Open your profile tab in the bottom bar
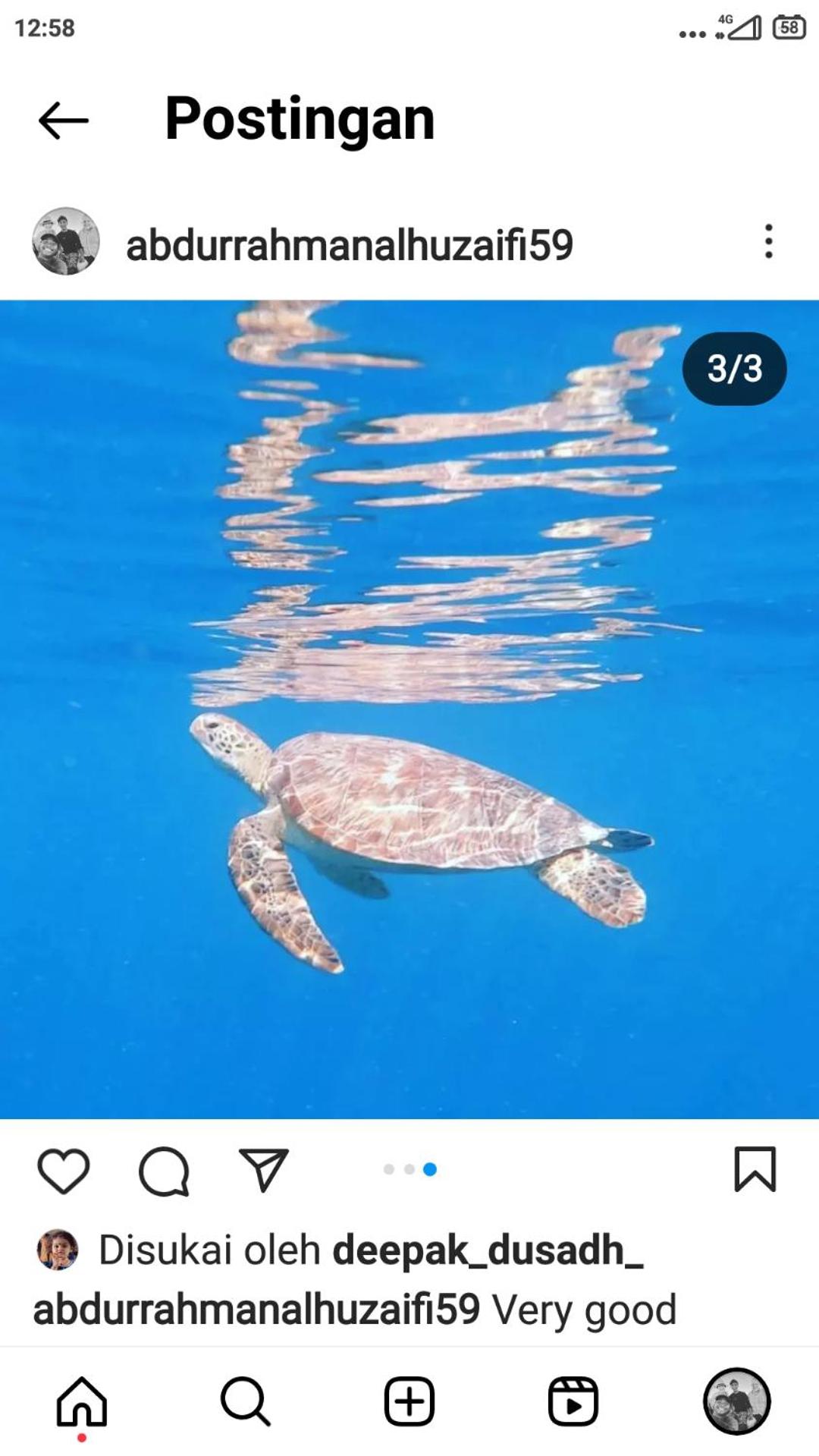Image resolution: width=819 pixels, height=1456 pixels. coord(737,1401)
